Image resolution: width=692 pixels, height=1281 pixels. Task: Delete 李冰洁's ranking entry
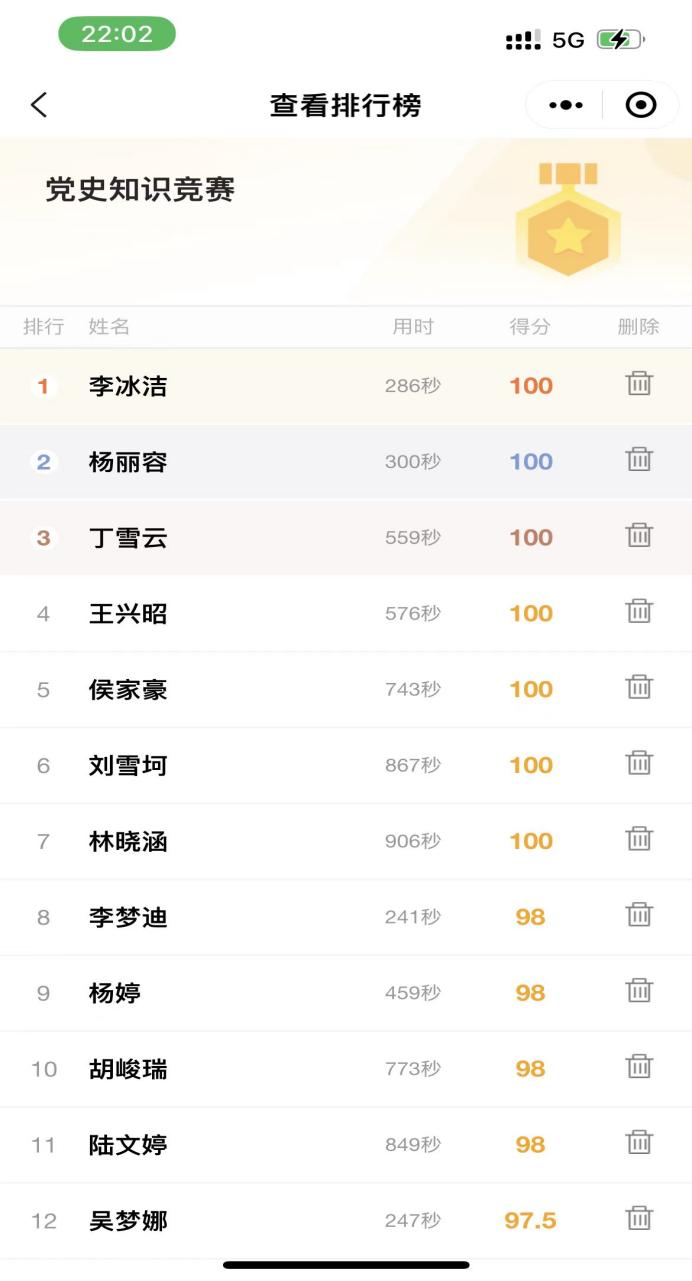(639, 383)
